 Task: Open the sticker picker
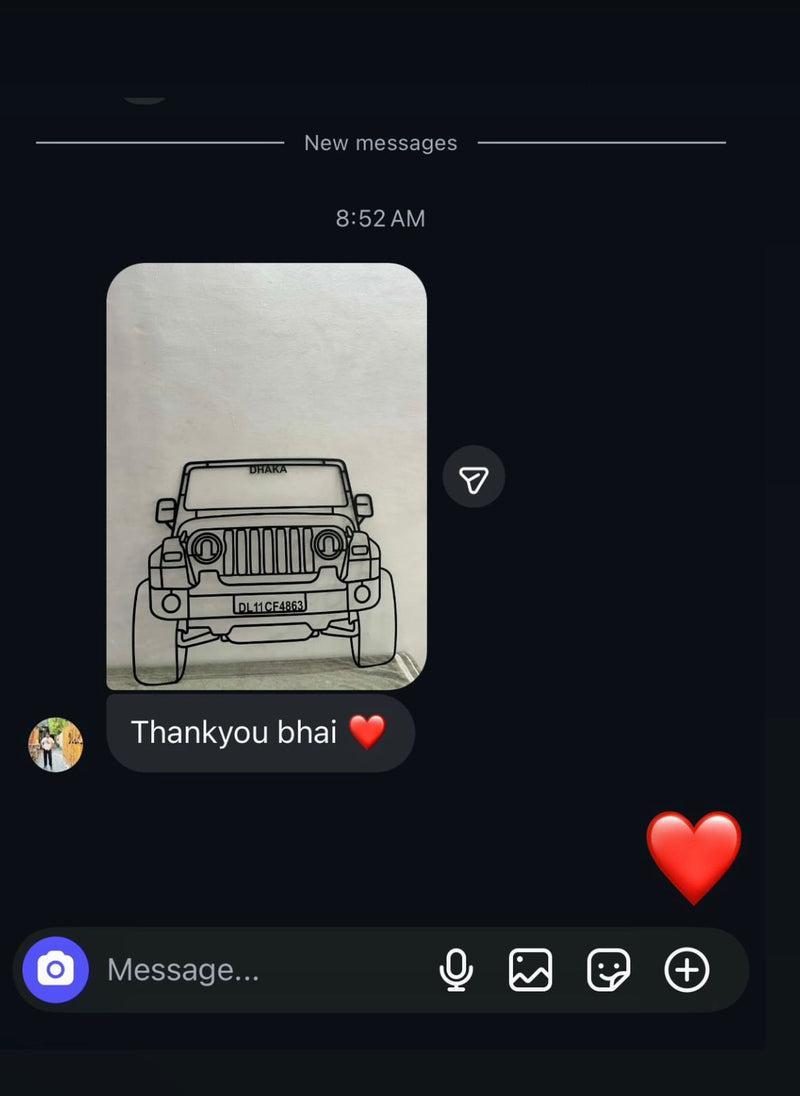608,970
